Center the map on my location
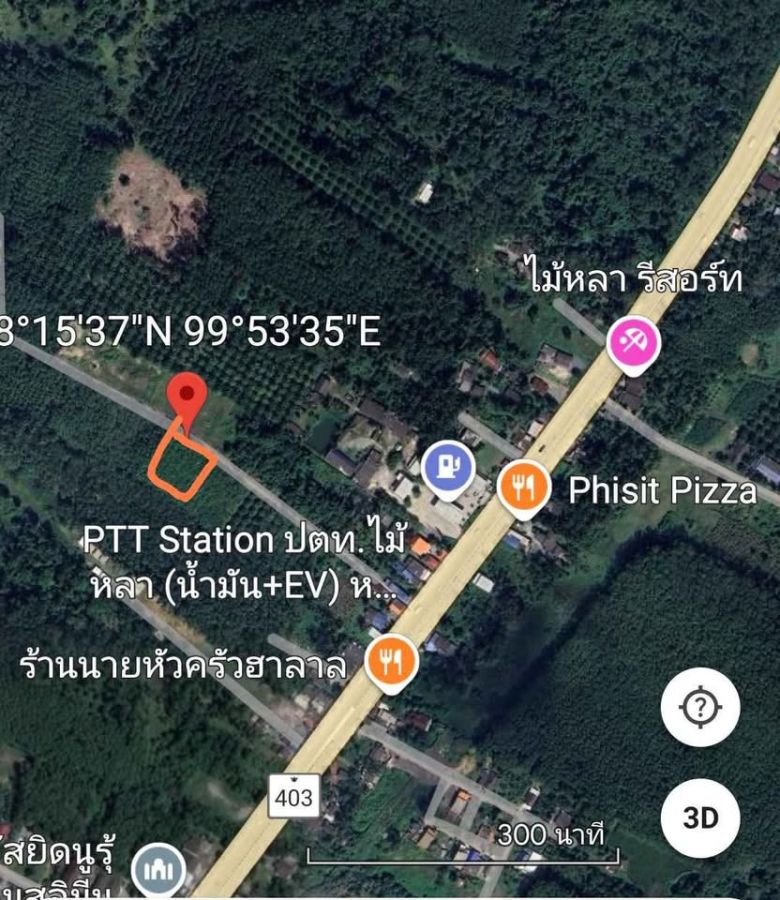This screenshot has height=900, width=780. tap(700, 707)
